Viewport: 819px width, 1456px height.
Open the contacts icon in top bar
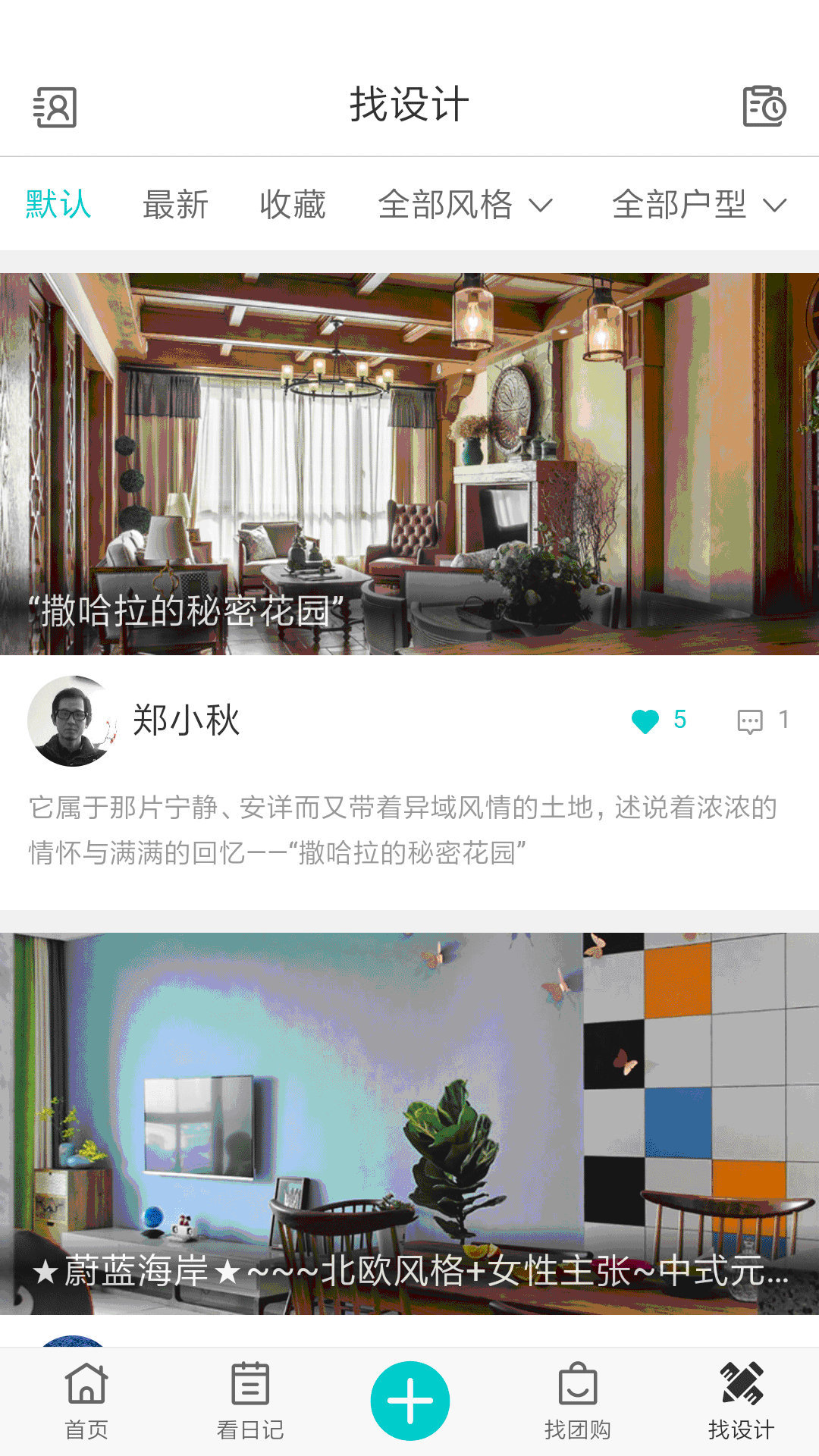click(x=55, y=107)
